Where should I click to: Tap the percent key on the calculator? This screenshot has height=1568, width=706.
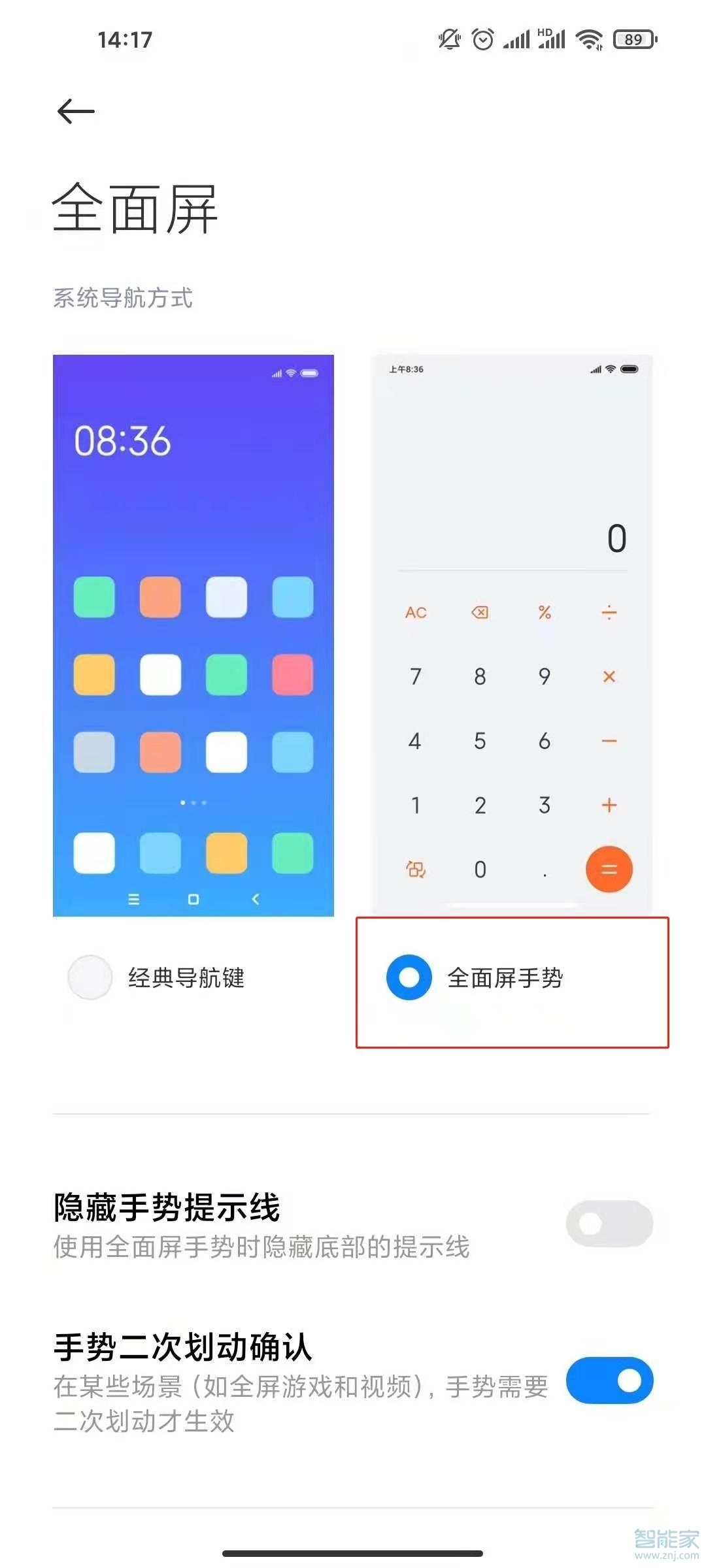click(x=545, y=612)
